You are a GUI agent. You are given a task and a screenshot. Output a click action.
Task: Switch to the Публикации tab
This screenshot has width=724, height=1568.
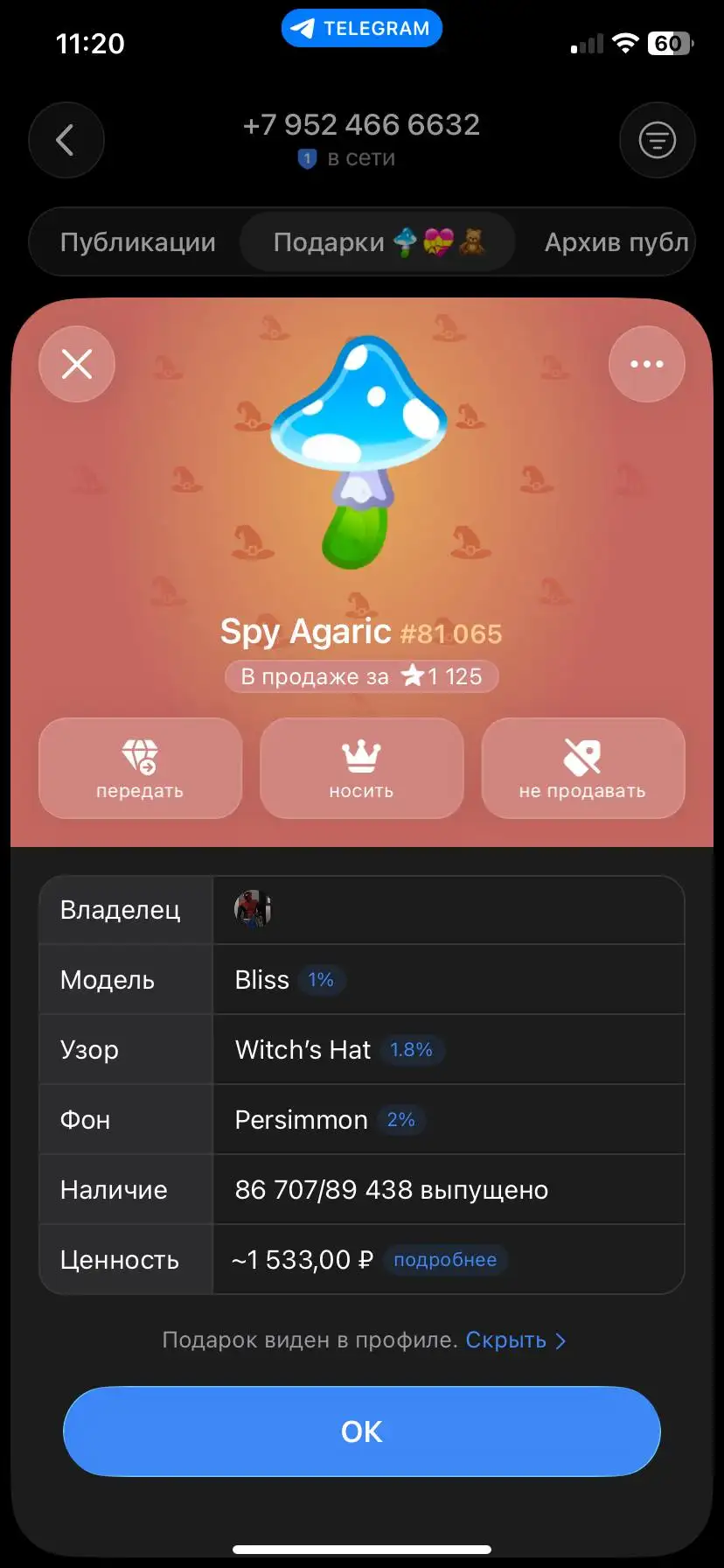tap(137, 242)
